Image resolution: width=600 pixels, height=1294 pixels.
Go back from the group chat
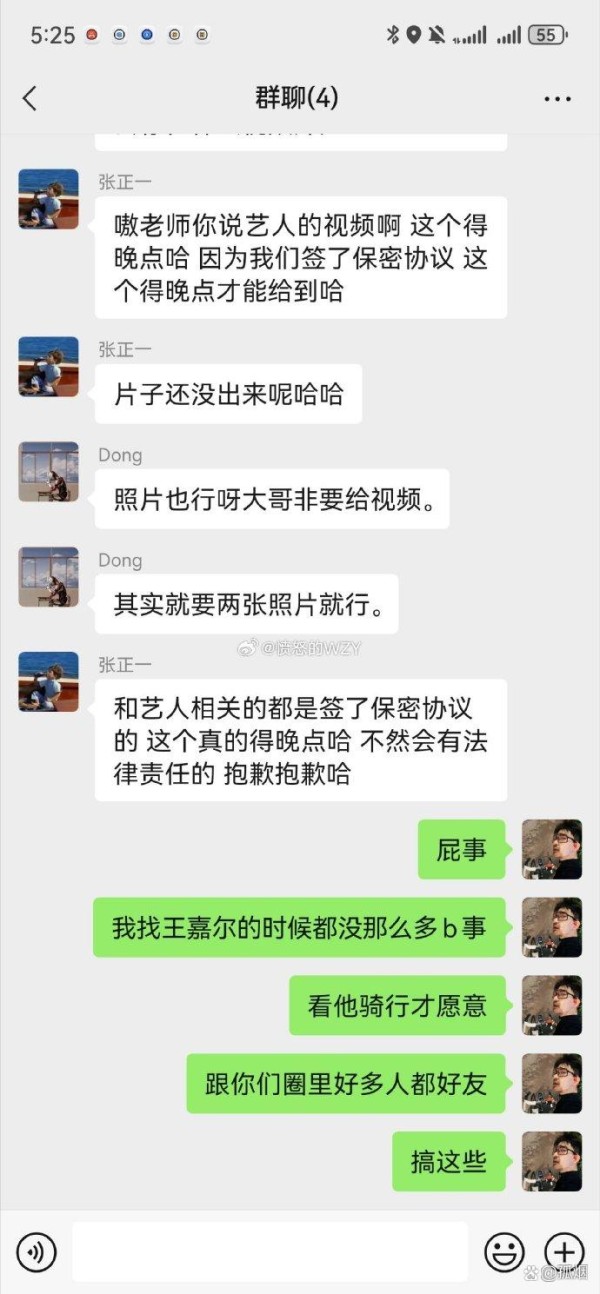[30, 98]
